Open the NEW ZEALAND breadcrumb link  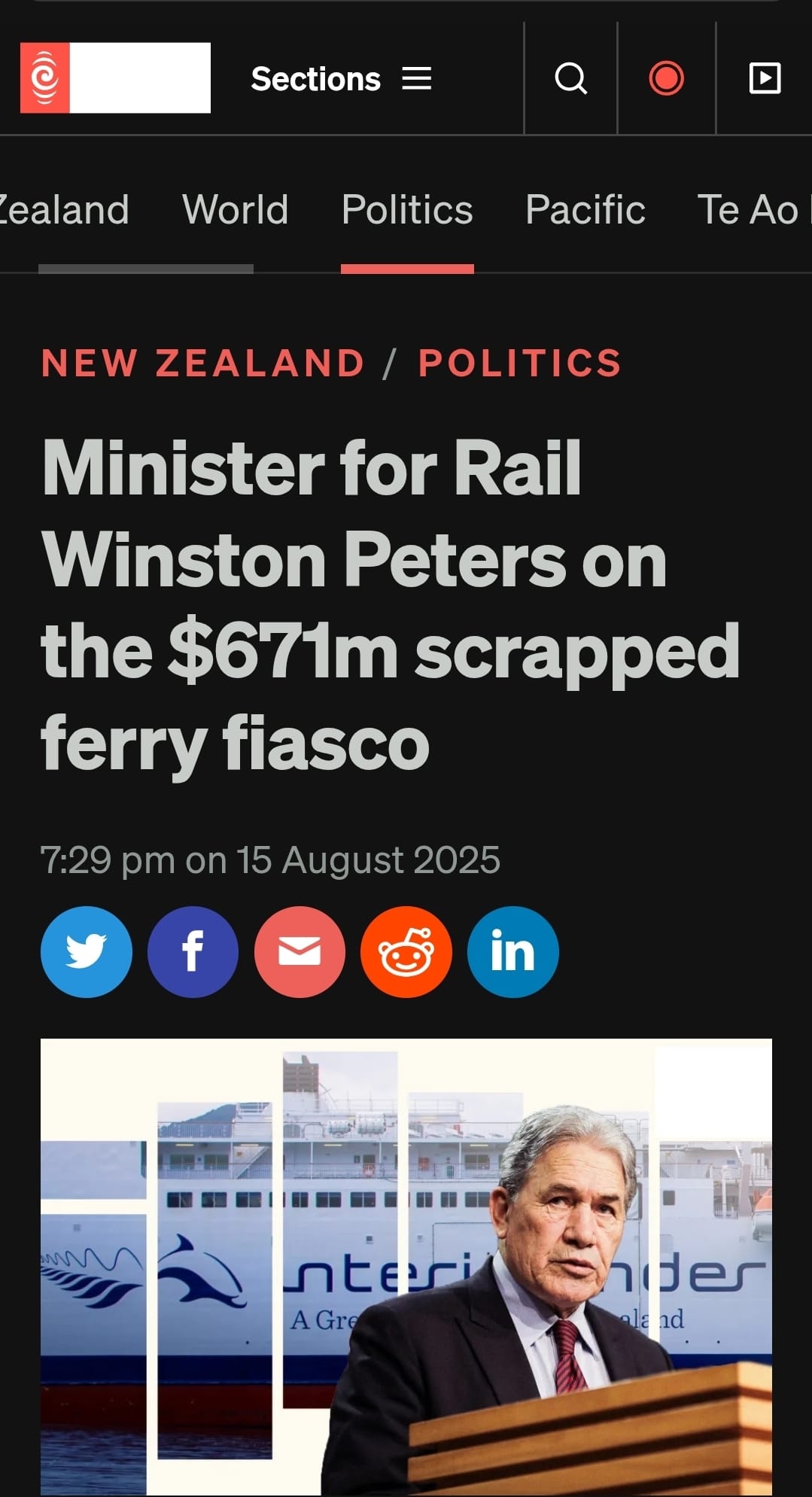(x=202, y=364)
